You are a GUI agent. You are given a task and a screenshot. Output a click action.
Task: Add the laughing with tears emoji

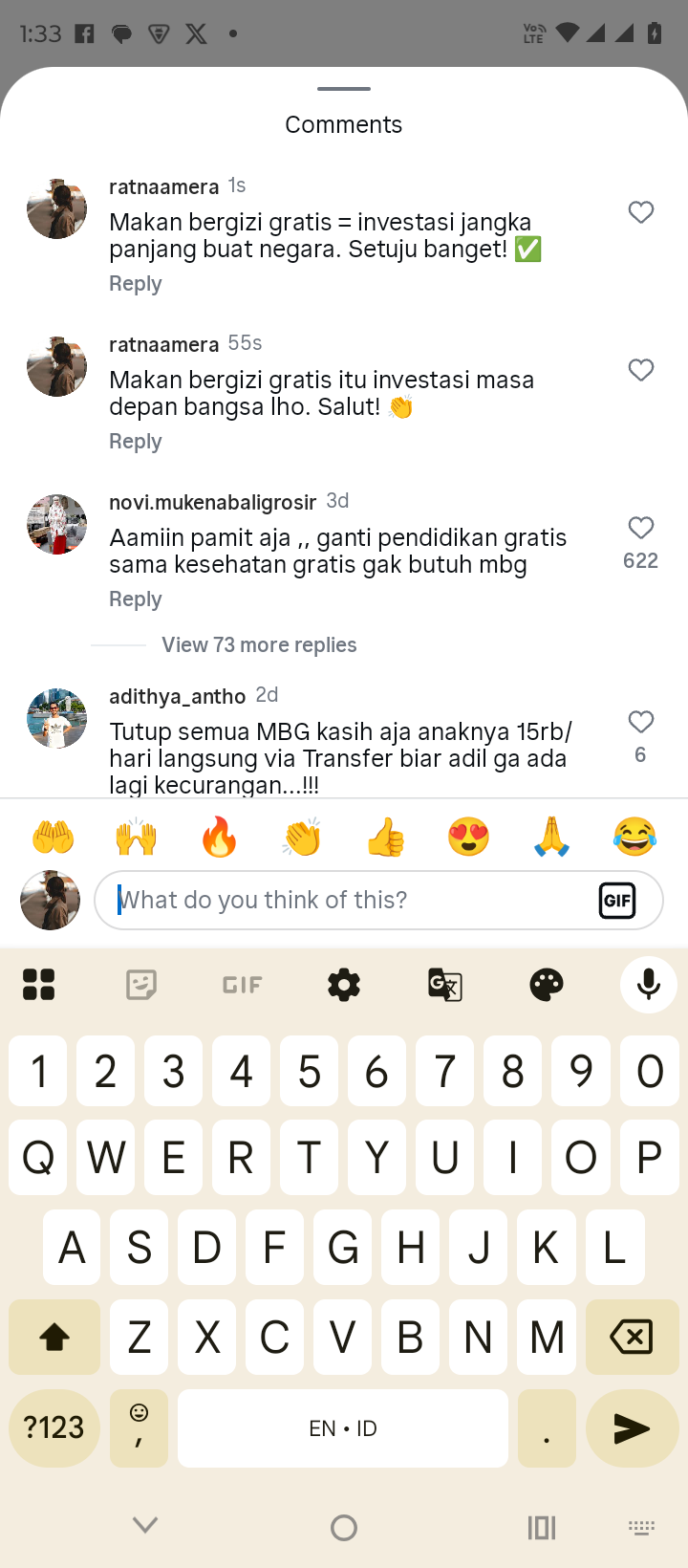634,838
